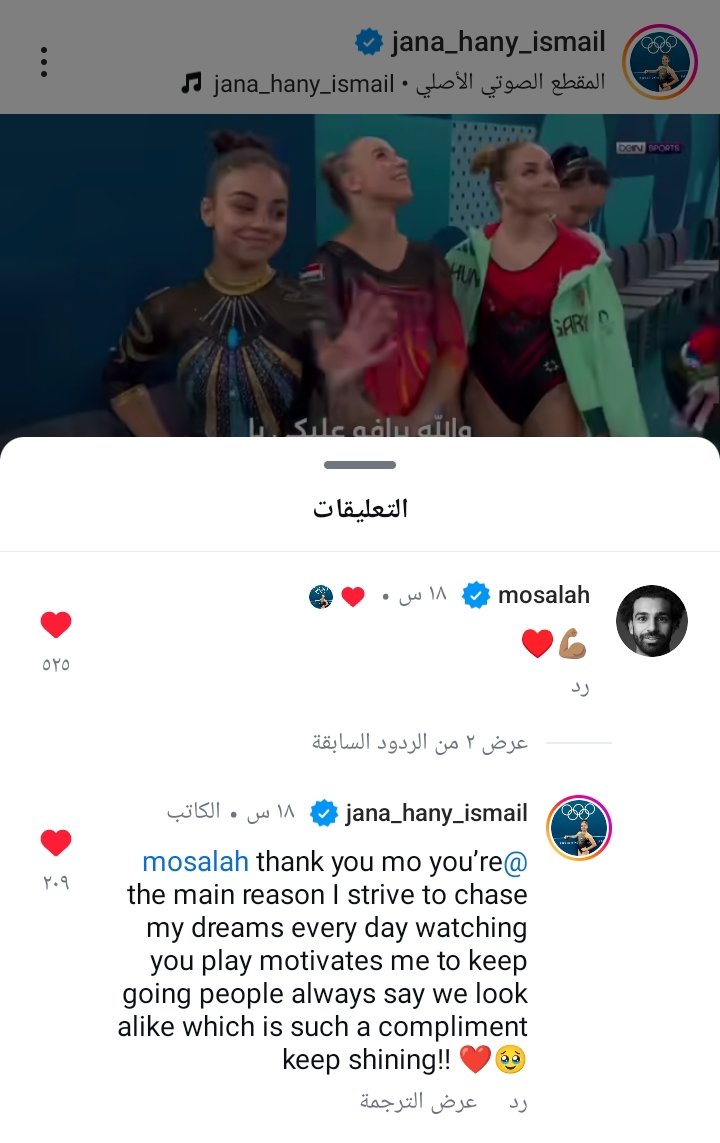Tap the comments sheet drag handle
720x1143 pixels.
click(x=360, y=465)
